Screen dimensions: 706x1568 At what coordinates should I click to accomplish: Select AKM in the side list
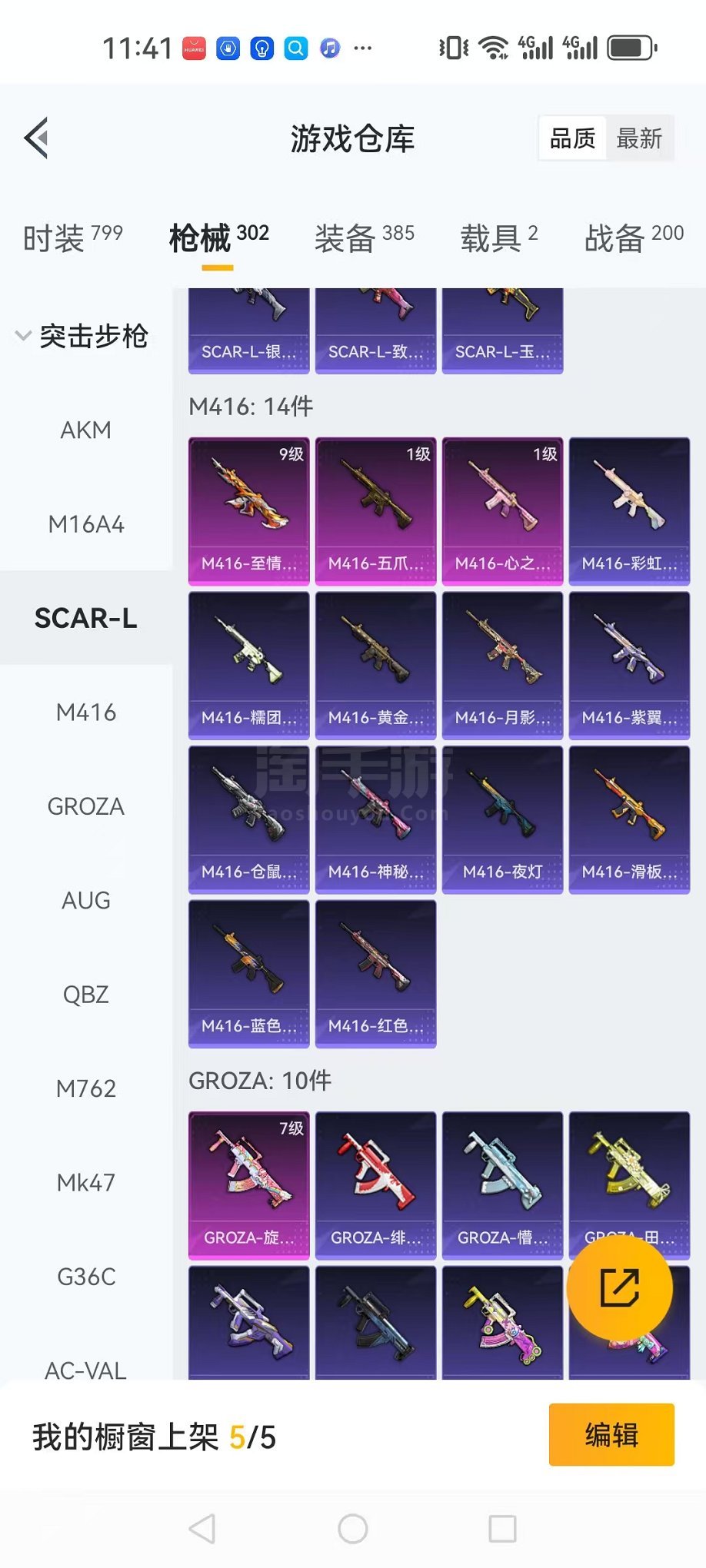(x=86, y=430)
